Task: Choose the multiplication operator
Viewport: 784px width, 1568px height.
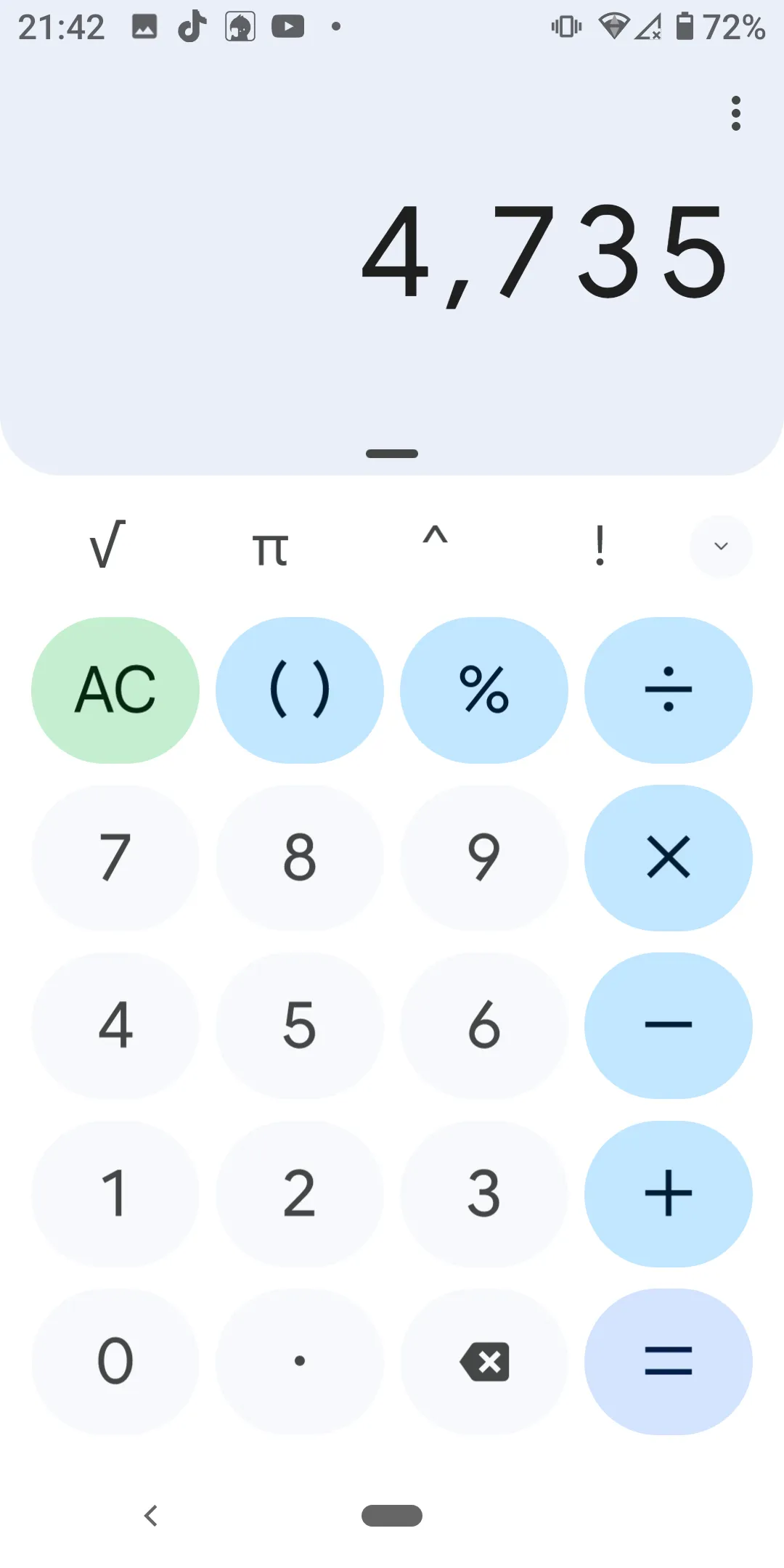Action: point(669,857)
